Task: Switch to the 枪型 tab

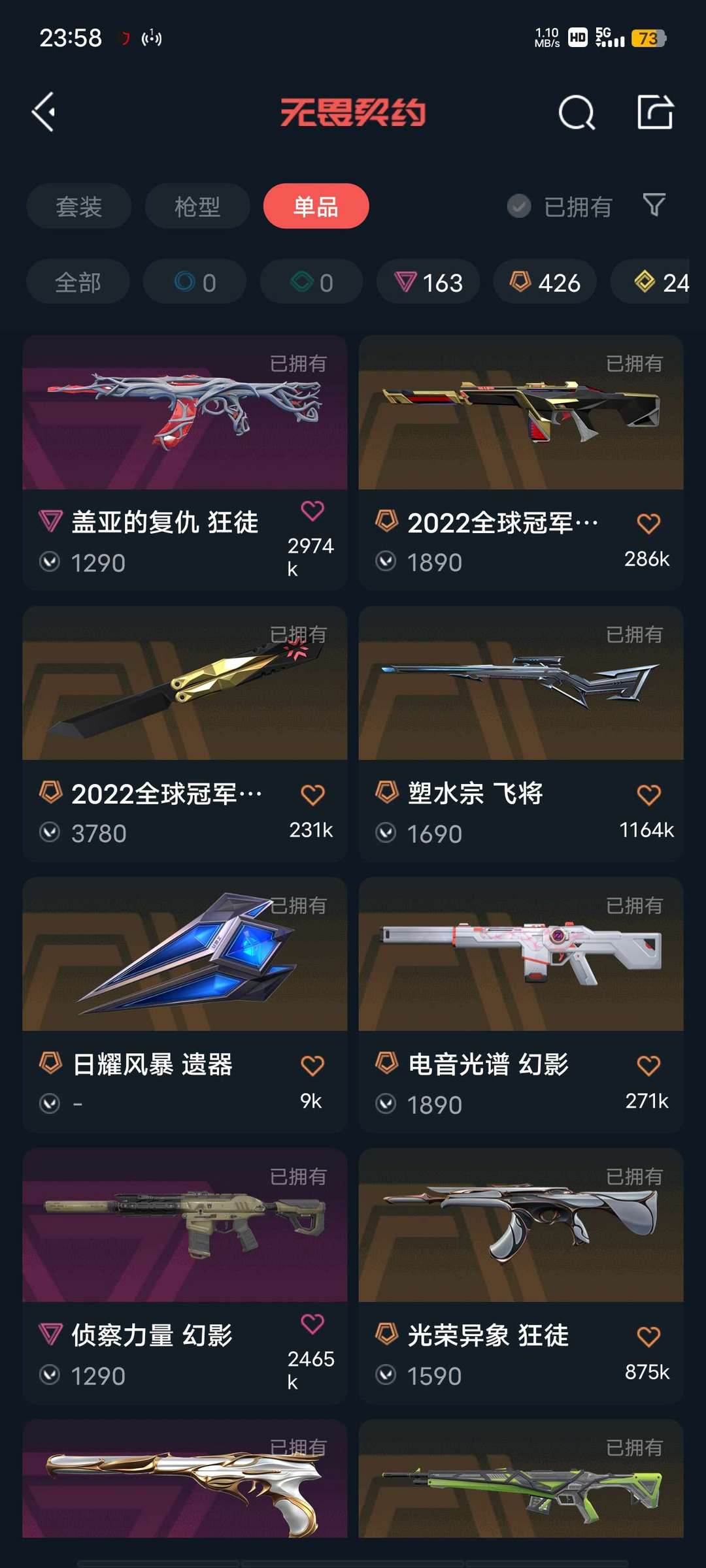Action: pos(197,206)
